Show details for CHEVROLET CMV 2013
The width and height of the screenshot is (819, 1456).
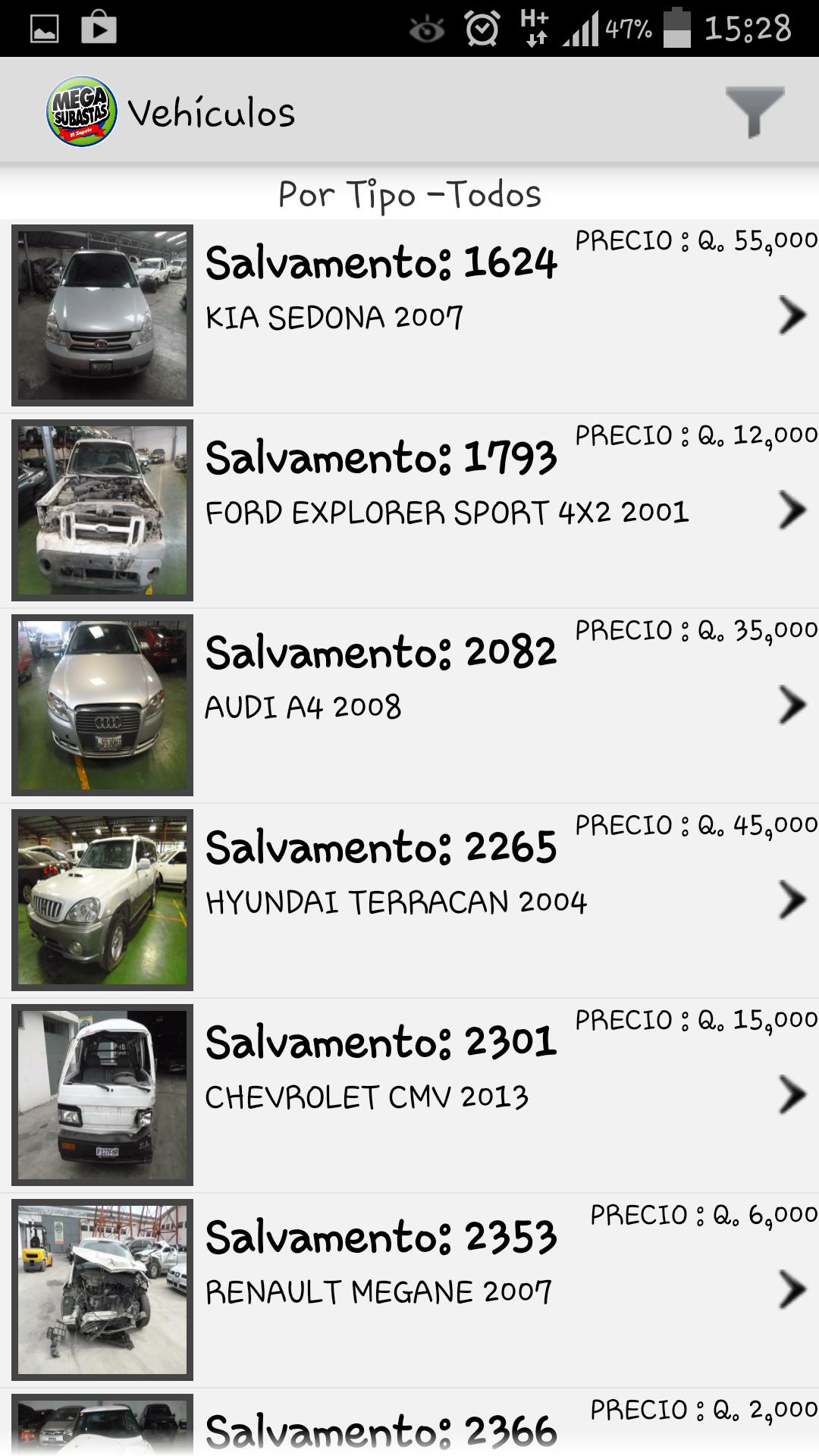point(409,1095)
